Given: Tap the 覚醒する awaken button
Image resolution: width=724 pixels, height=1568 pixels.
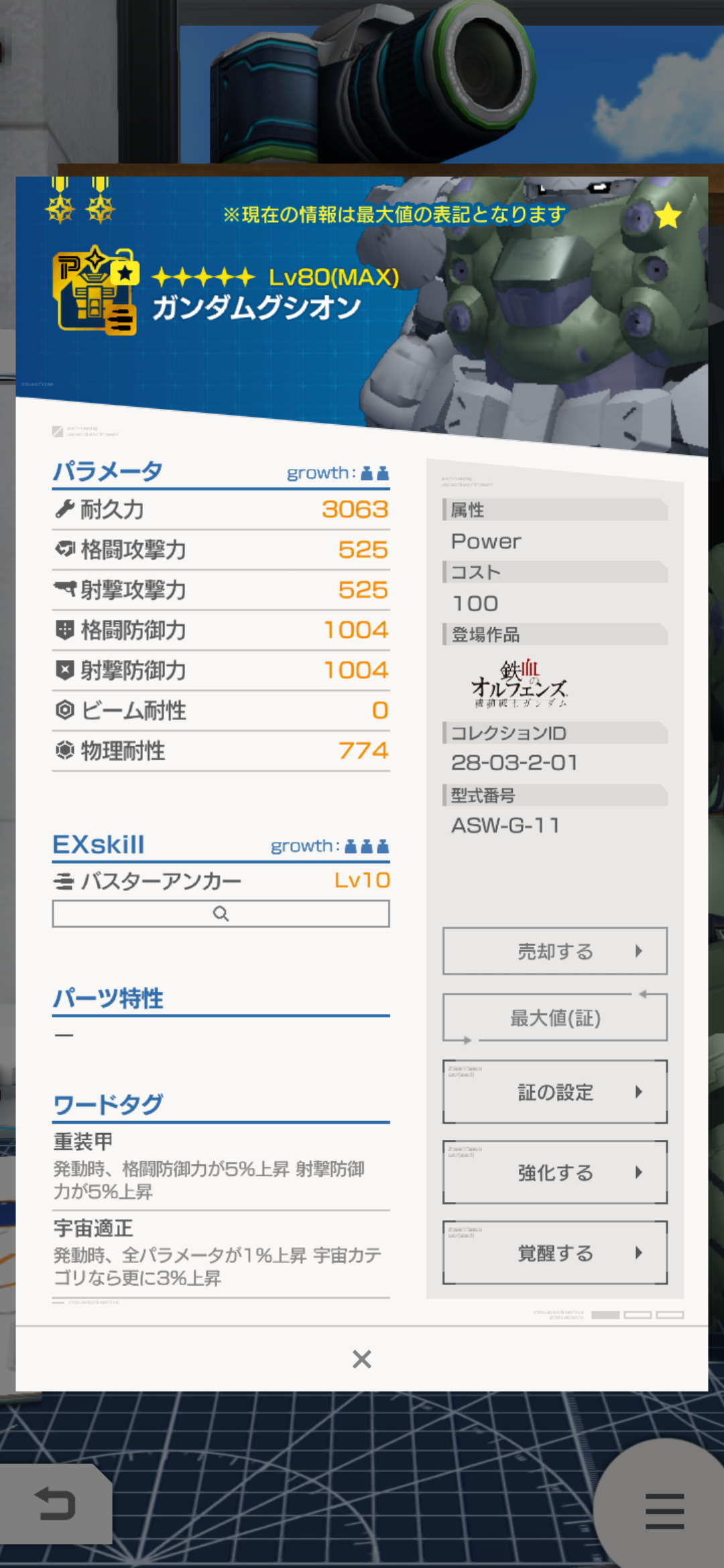Looking at the screenshot, I should tap(555, 1253).
